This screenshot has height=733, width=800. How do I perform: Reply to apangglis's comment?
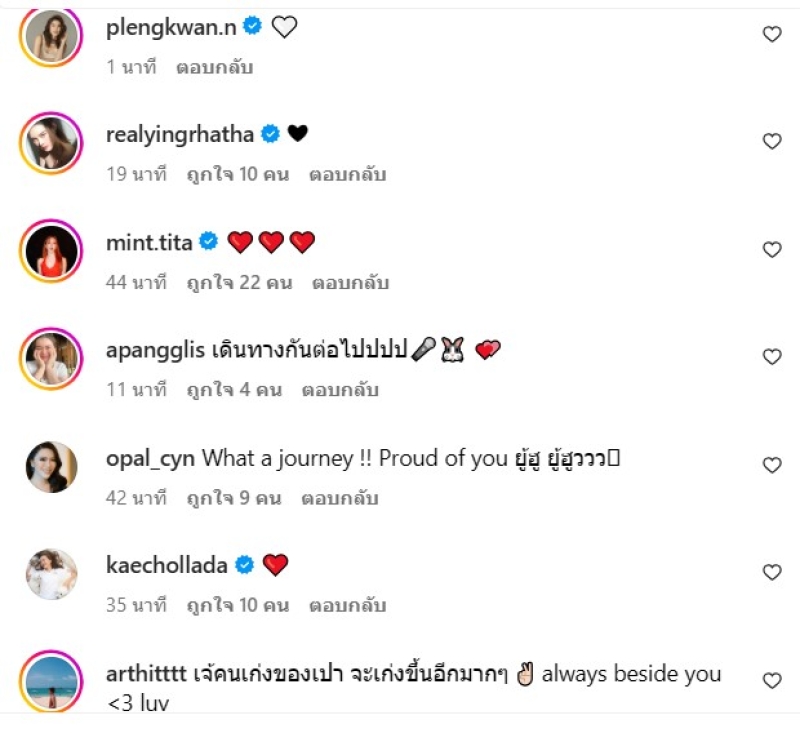[x=341, y=390]
